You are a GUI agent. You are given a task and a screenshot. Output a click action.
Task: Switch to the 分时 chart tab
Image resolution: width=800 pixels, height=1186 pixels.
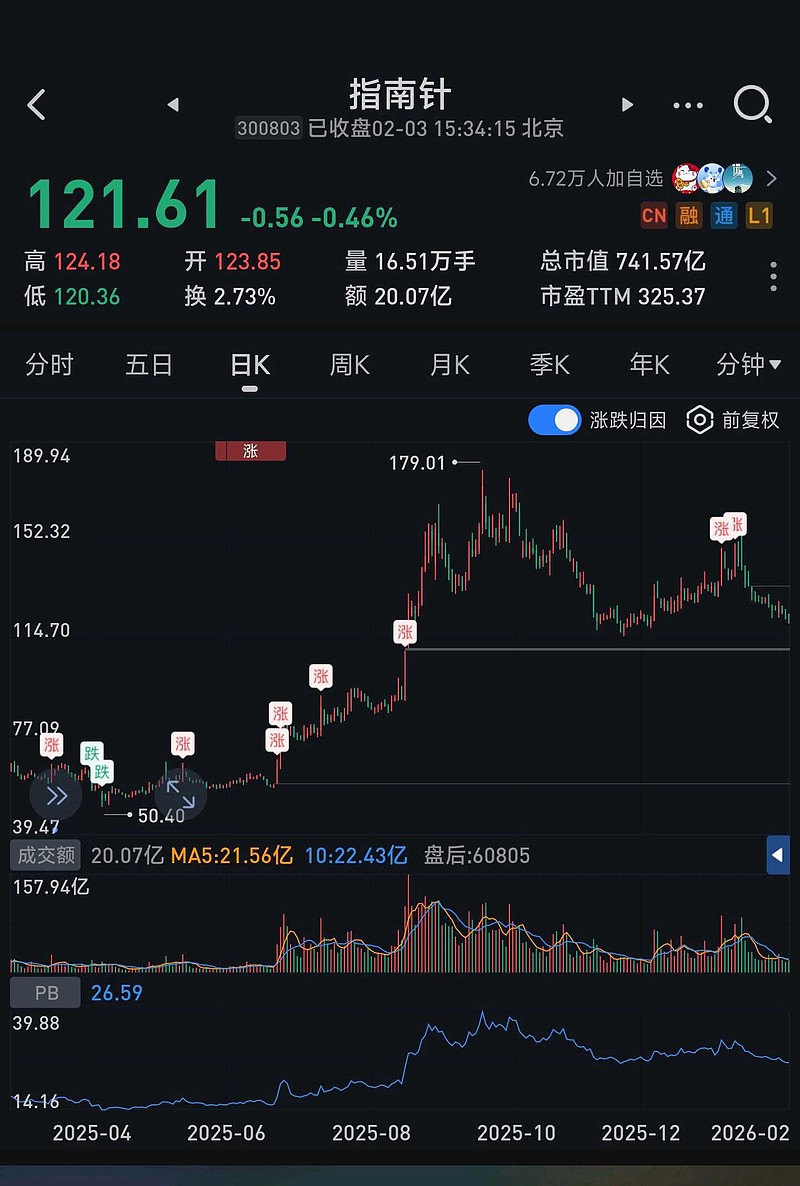[x=49, y=365]
